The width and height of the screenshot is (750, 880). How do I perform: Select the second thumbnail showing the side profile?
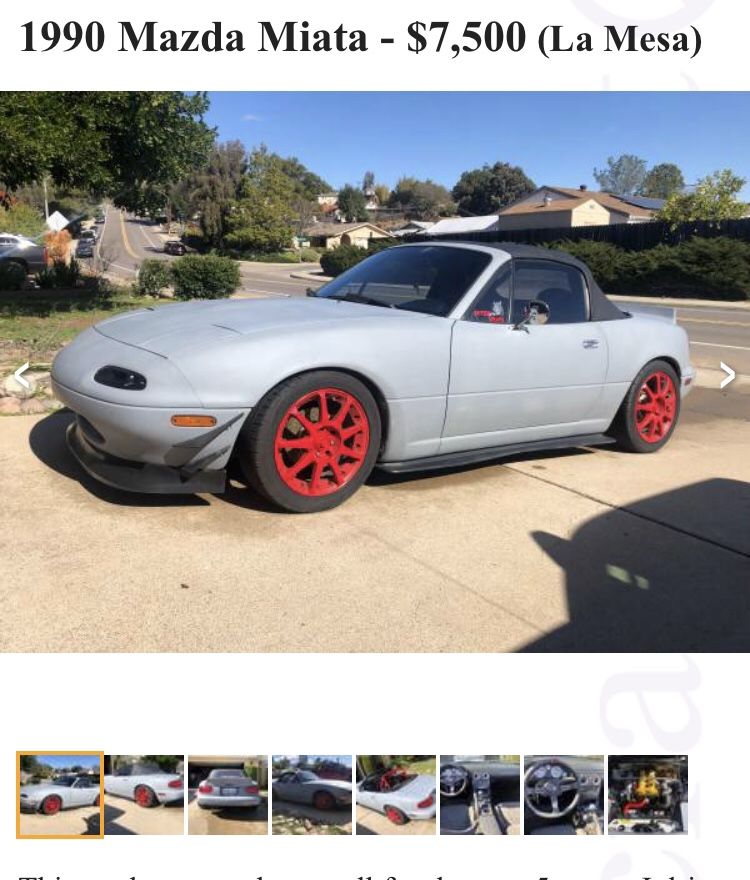pyautogui.click(x=144, y=794)
